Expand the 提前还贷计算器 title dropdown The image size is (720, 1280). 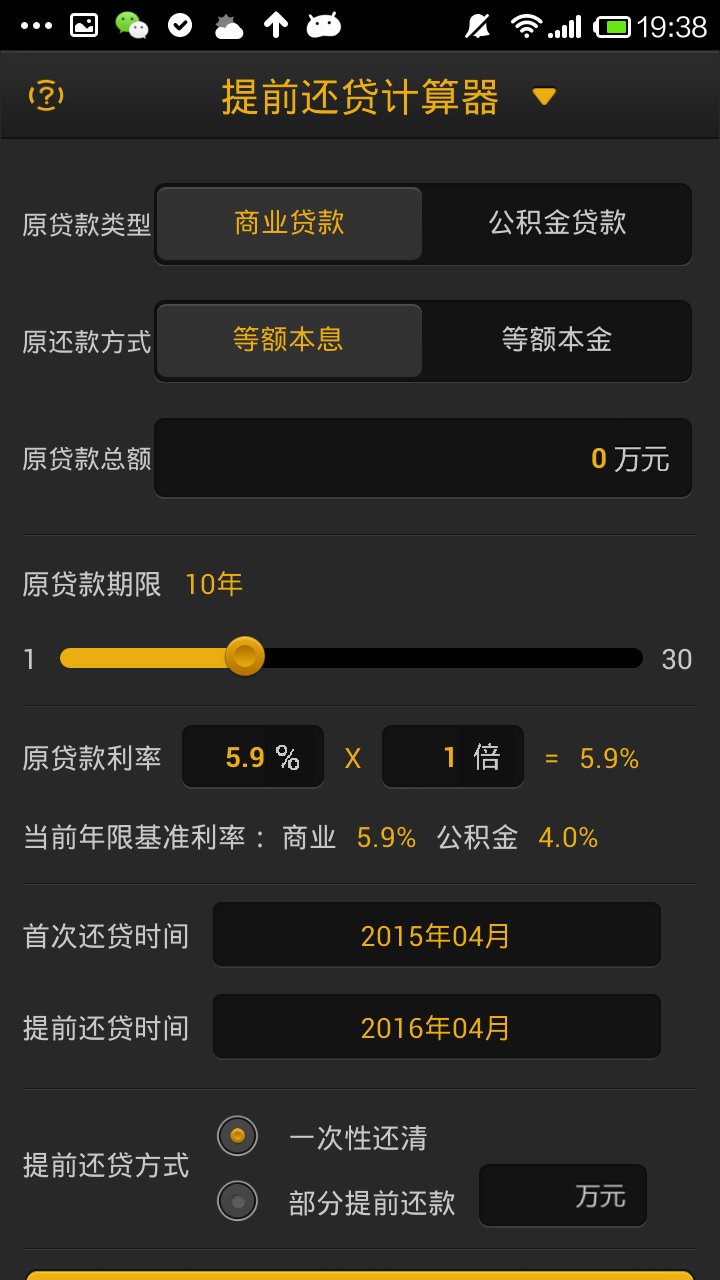(543, 97)
